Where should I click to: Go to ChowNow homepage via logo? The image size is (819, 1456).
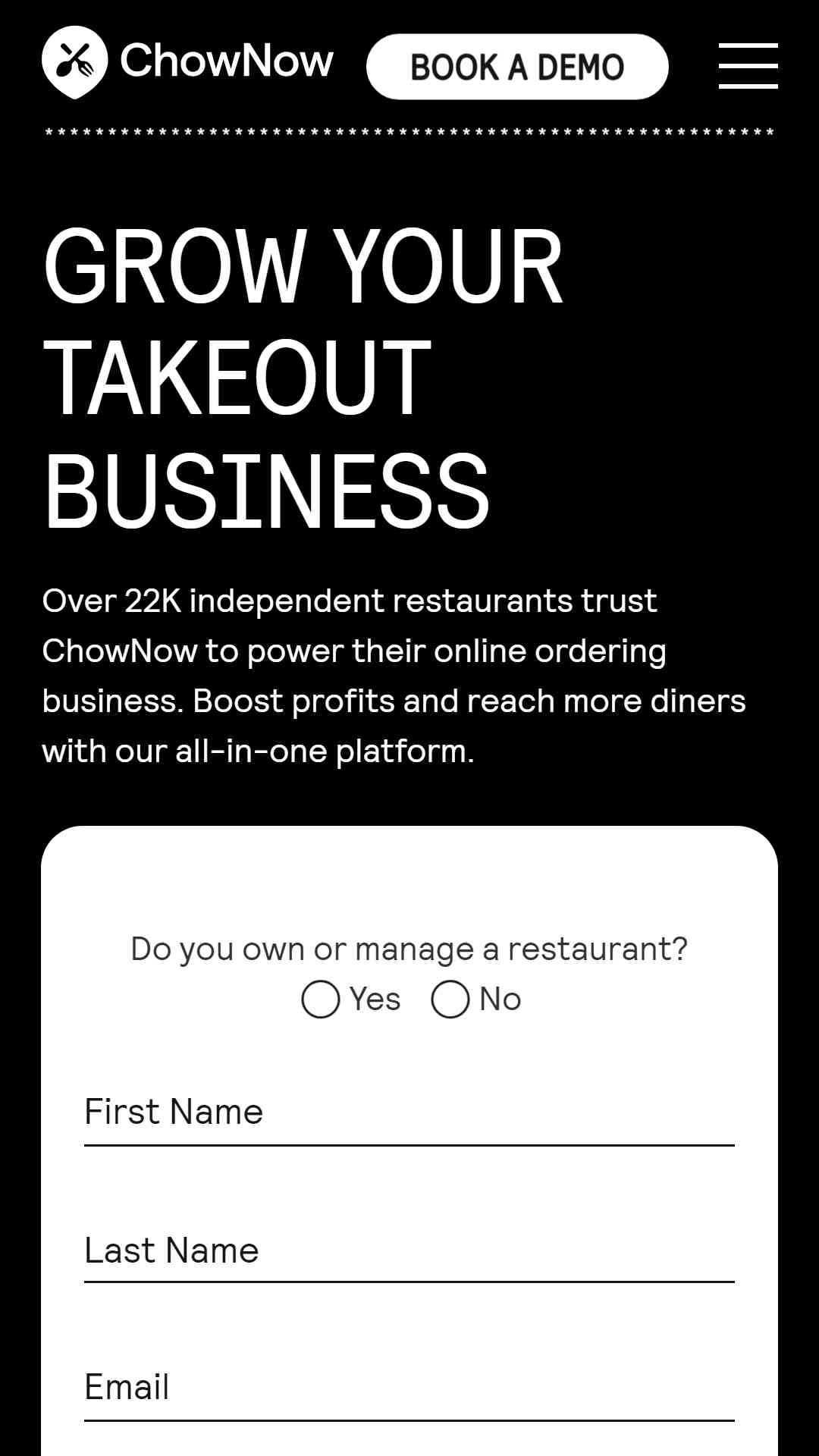tap(188, 62)
